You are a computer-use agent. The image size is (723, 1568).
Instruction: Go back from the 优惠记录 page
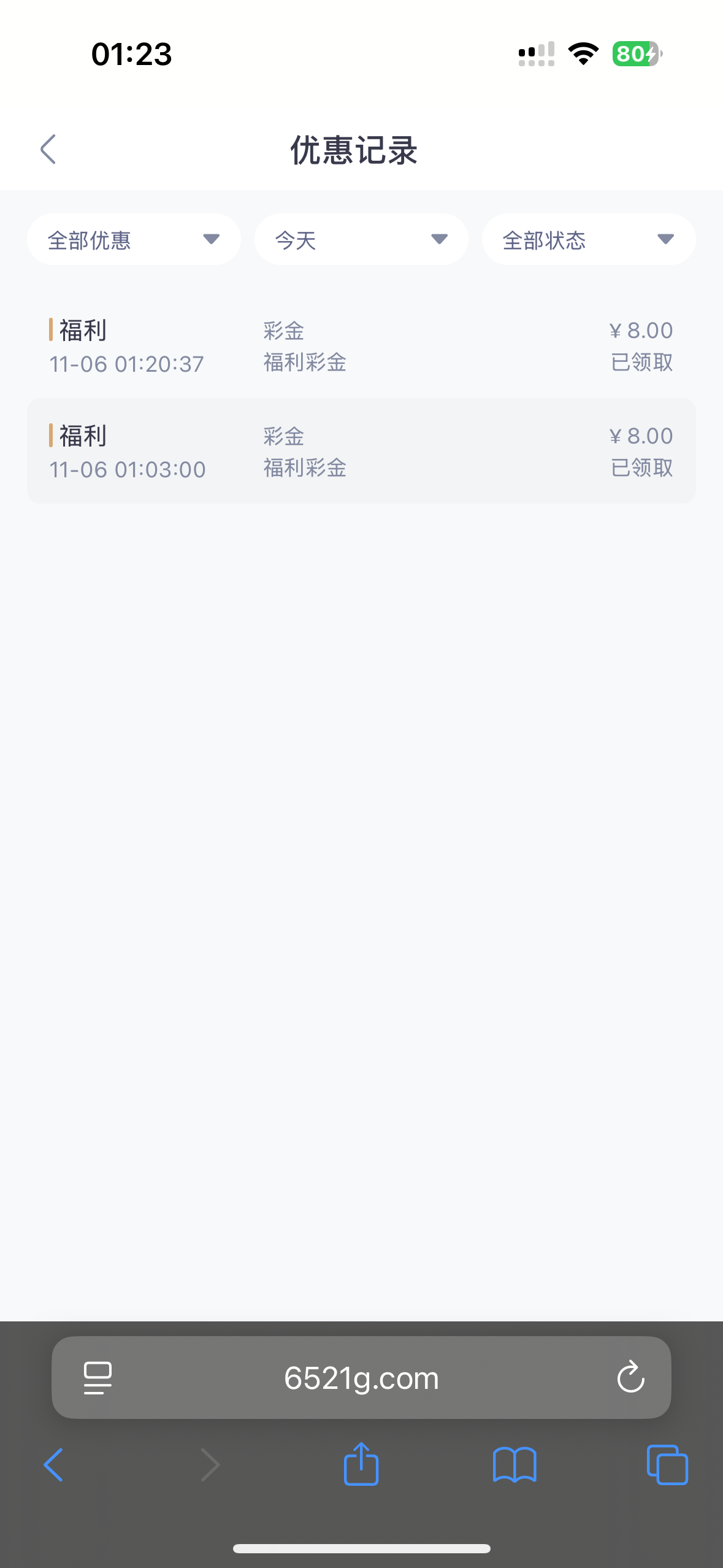48,149
